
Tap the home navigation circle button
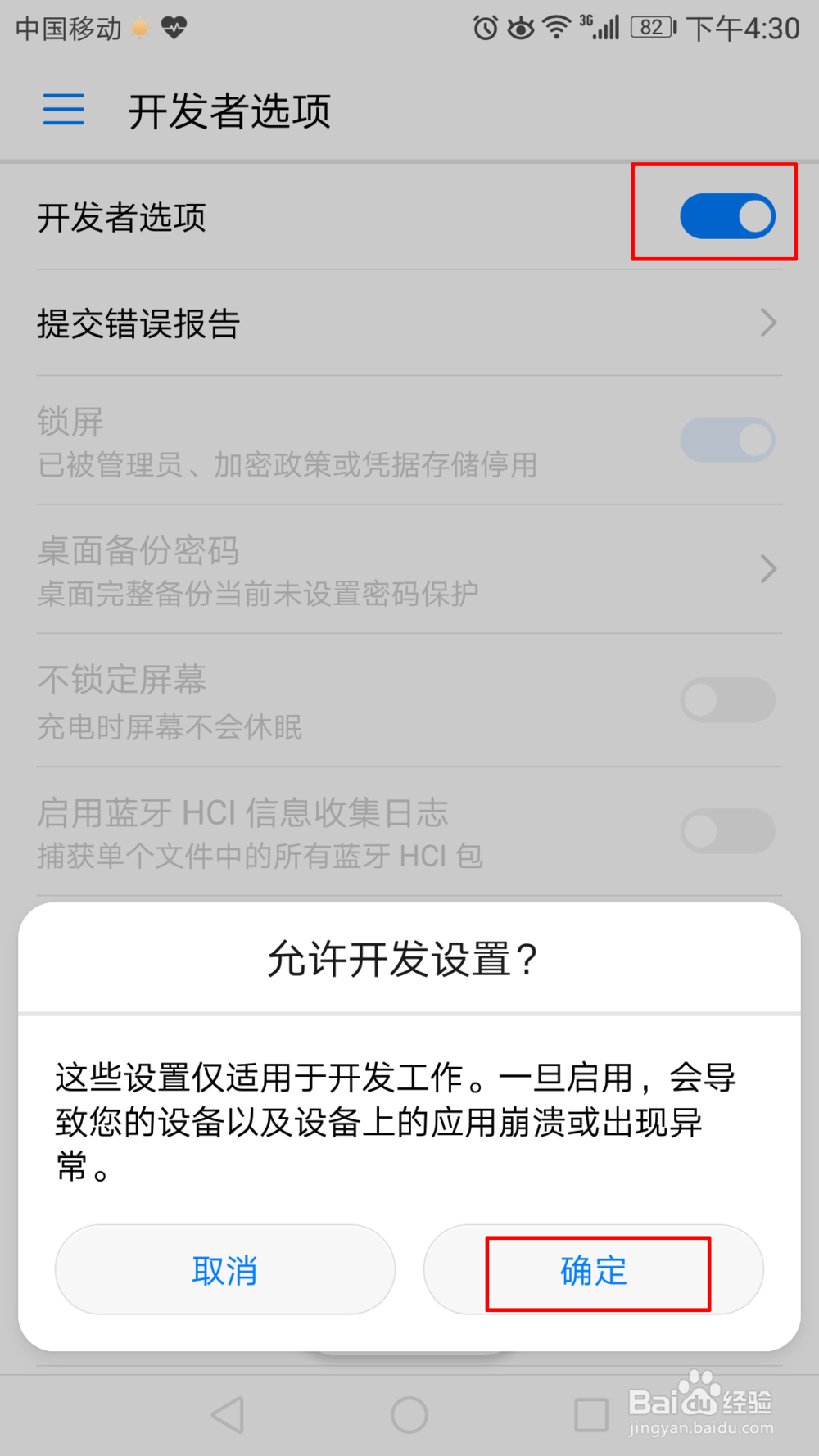(x=409, y=1413)
